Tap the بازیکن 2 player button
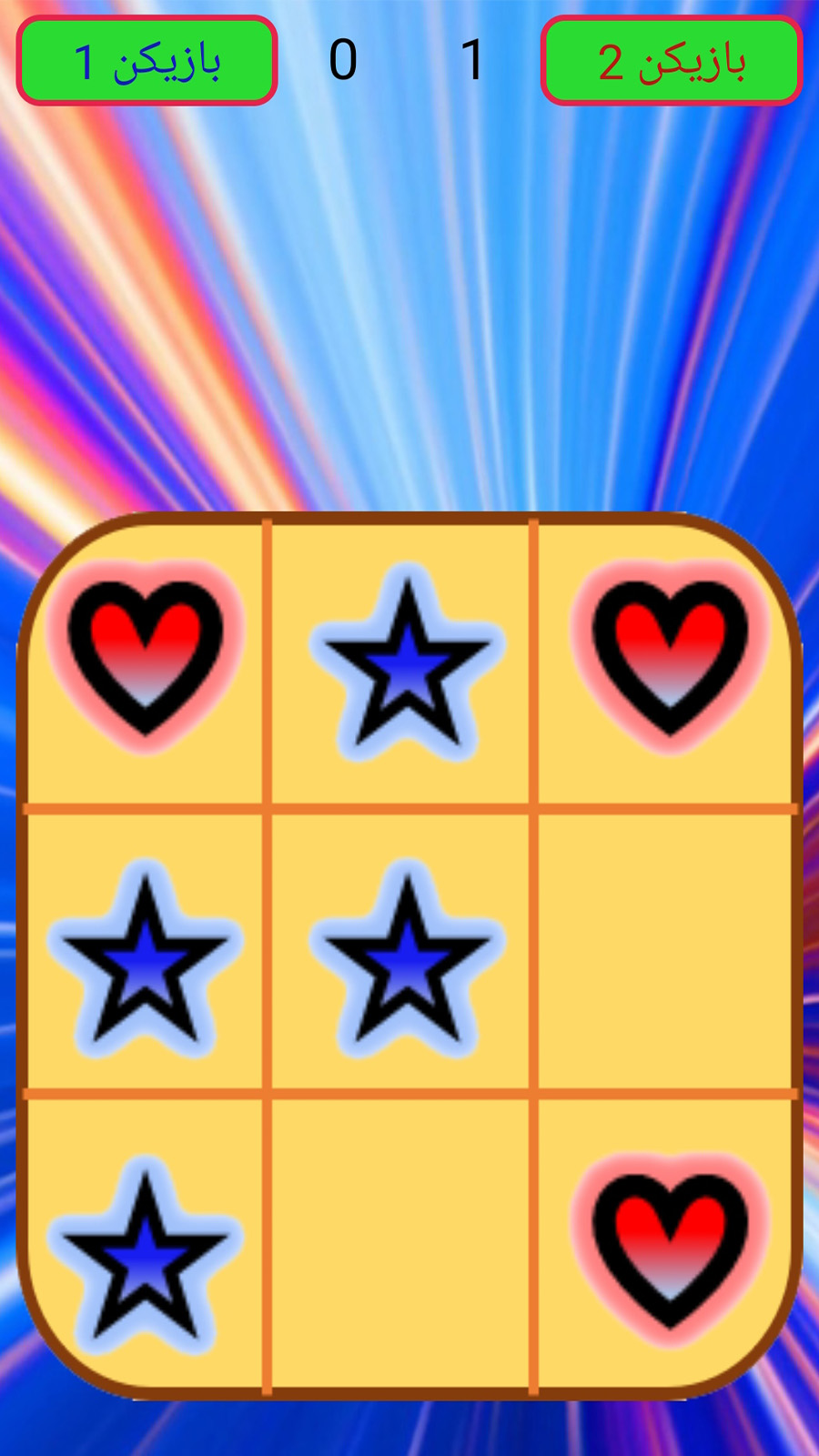 pyautogui.click(x=672, y=61)
